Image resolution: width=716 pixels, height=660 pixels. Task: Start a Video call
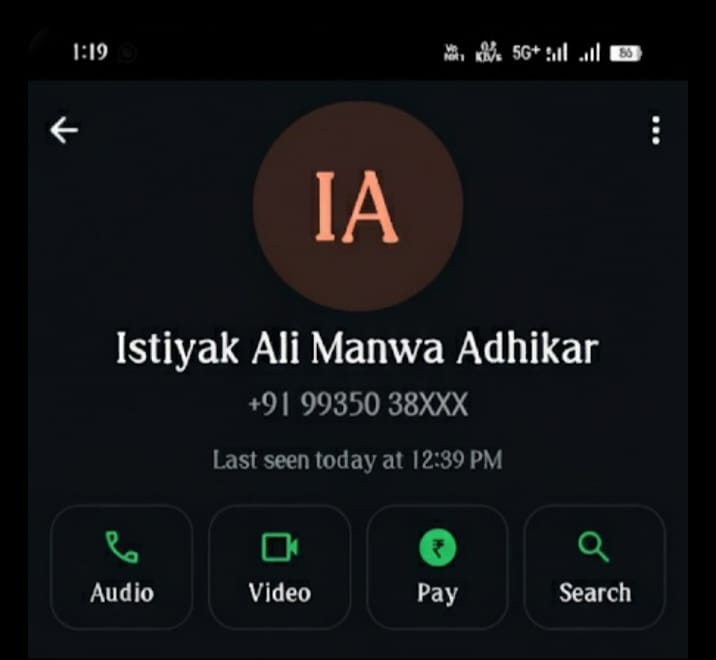(x=279, y=566)
